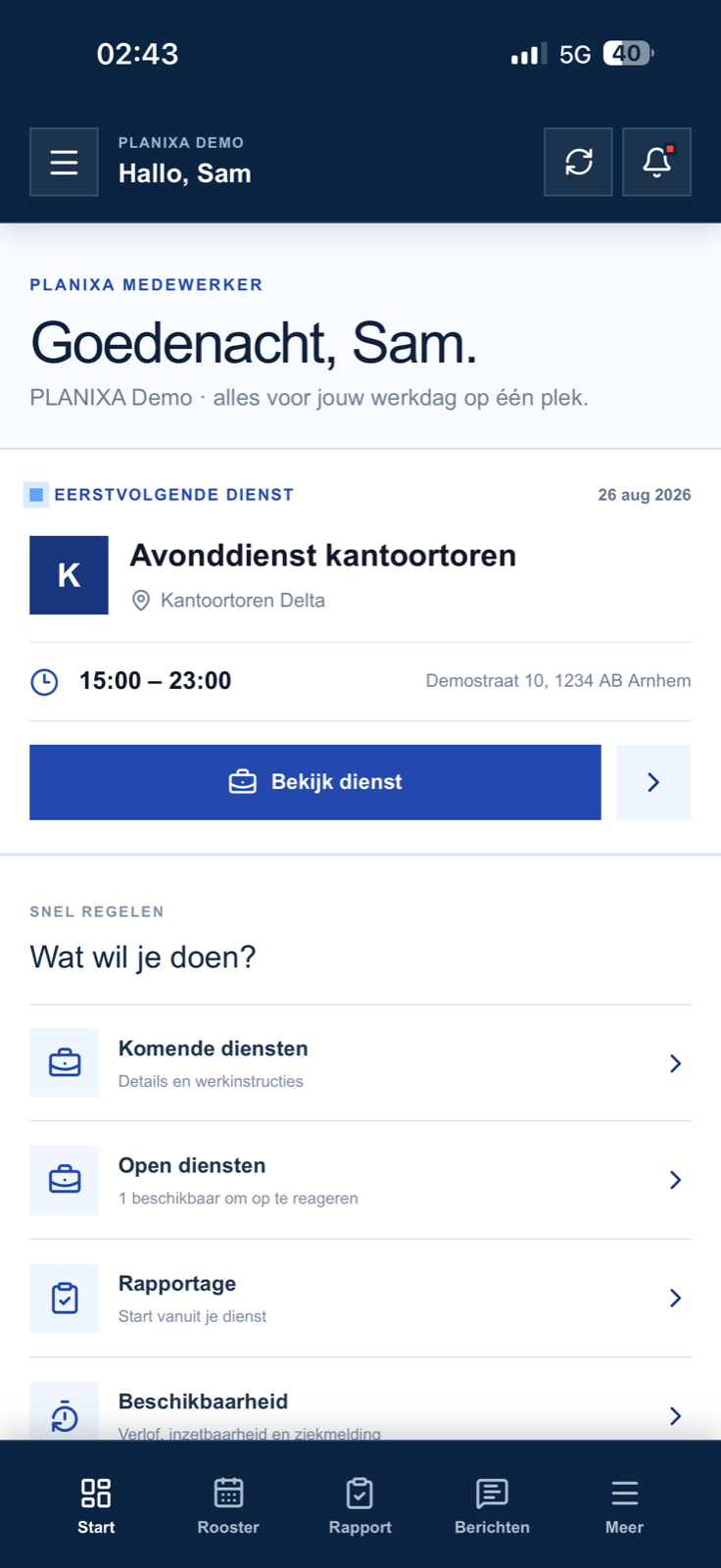Tap the refresh sync icon
The height and width of the screenshot is (1568, 721).
point(578,162)
